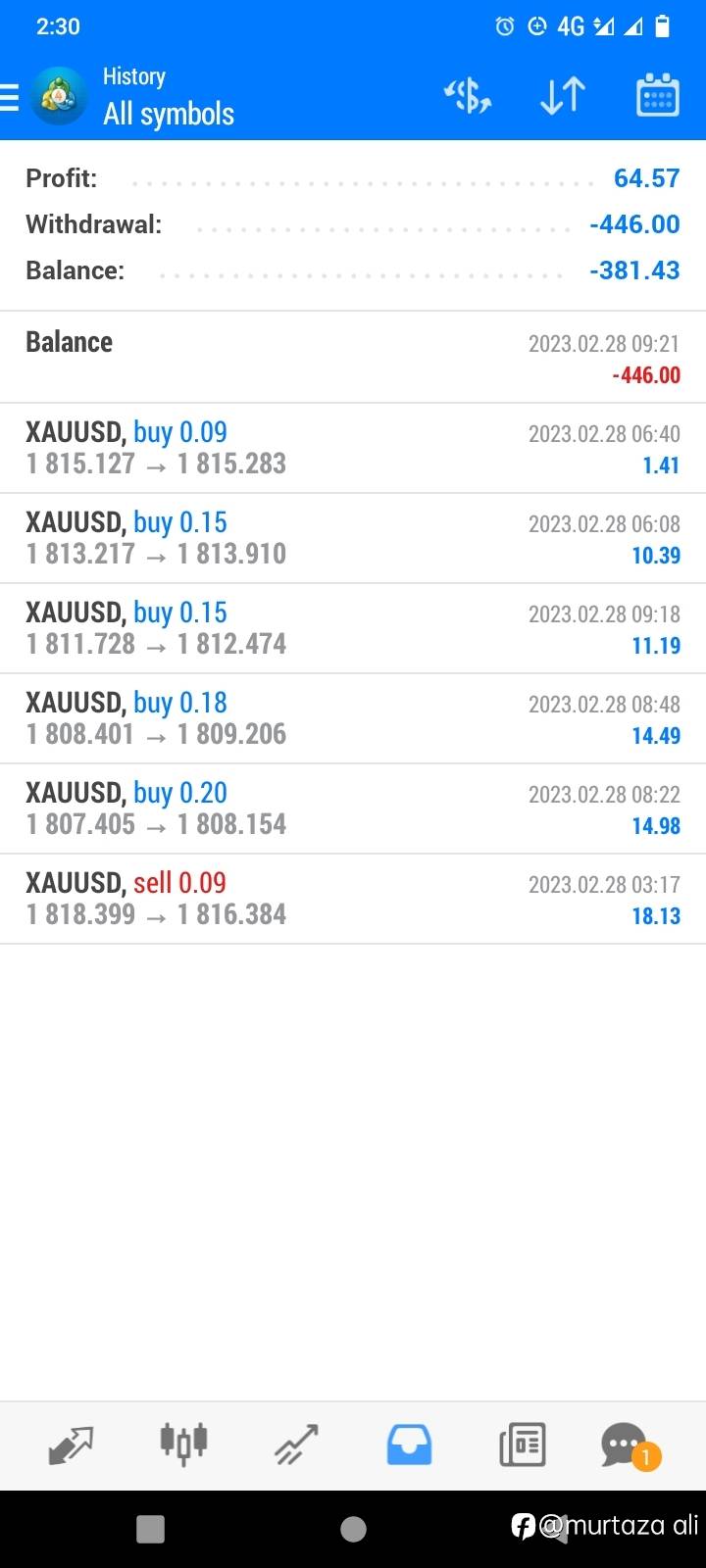Switch to the News tab
This screenshot has width=706, height=1568.
pyautogui.click(x=522, y=1445)
